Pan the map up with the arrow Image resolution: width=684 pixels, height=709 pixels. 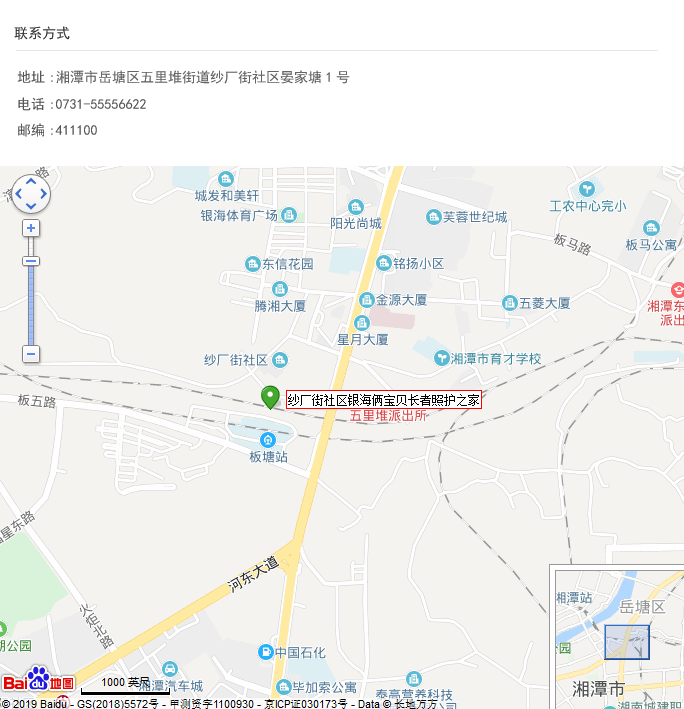click(x=31, y=183)
